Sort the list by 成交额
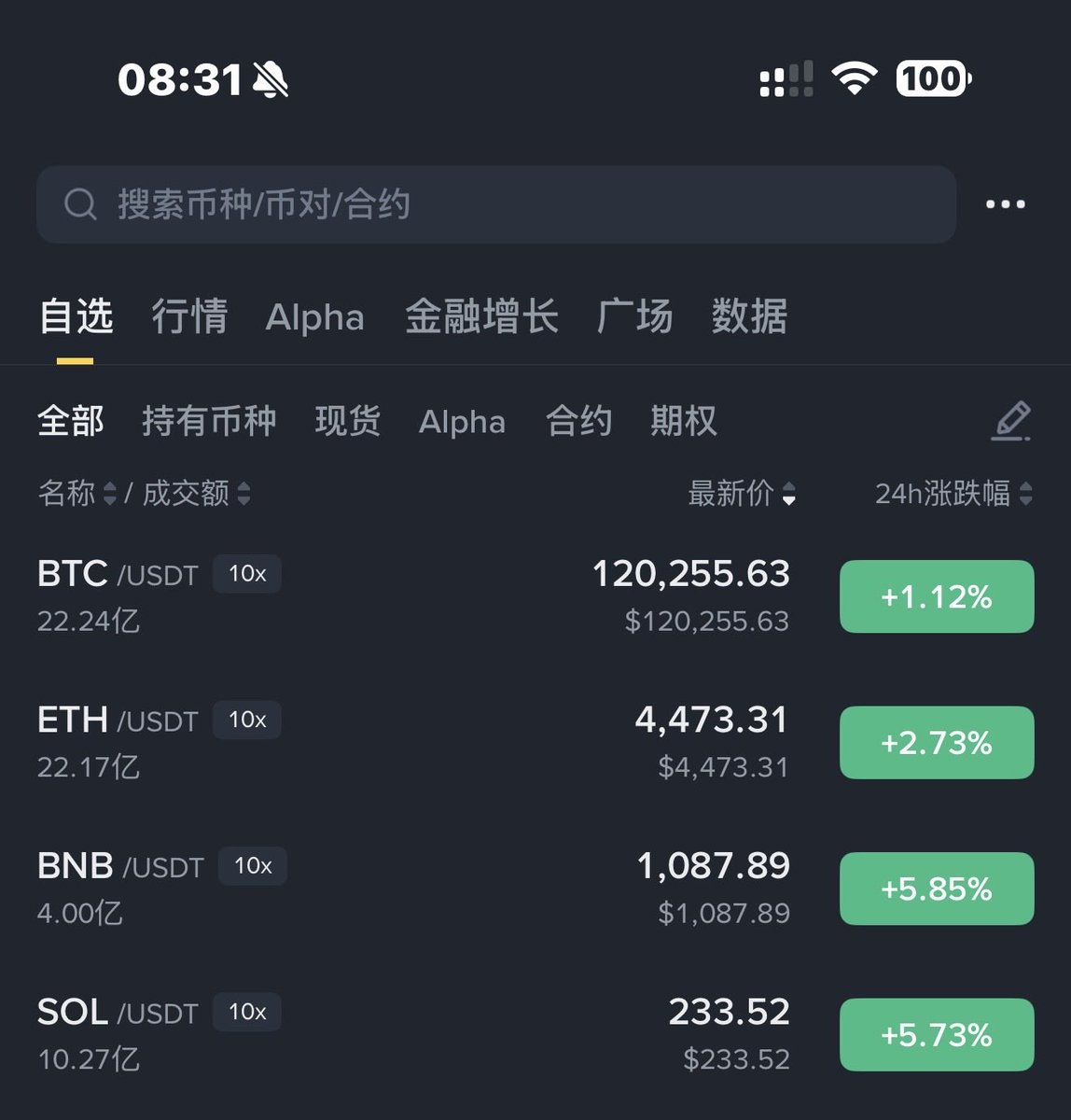The height and width of the screenshot is (1120, 1071). [195, 493]
